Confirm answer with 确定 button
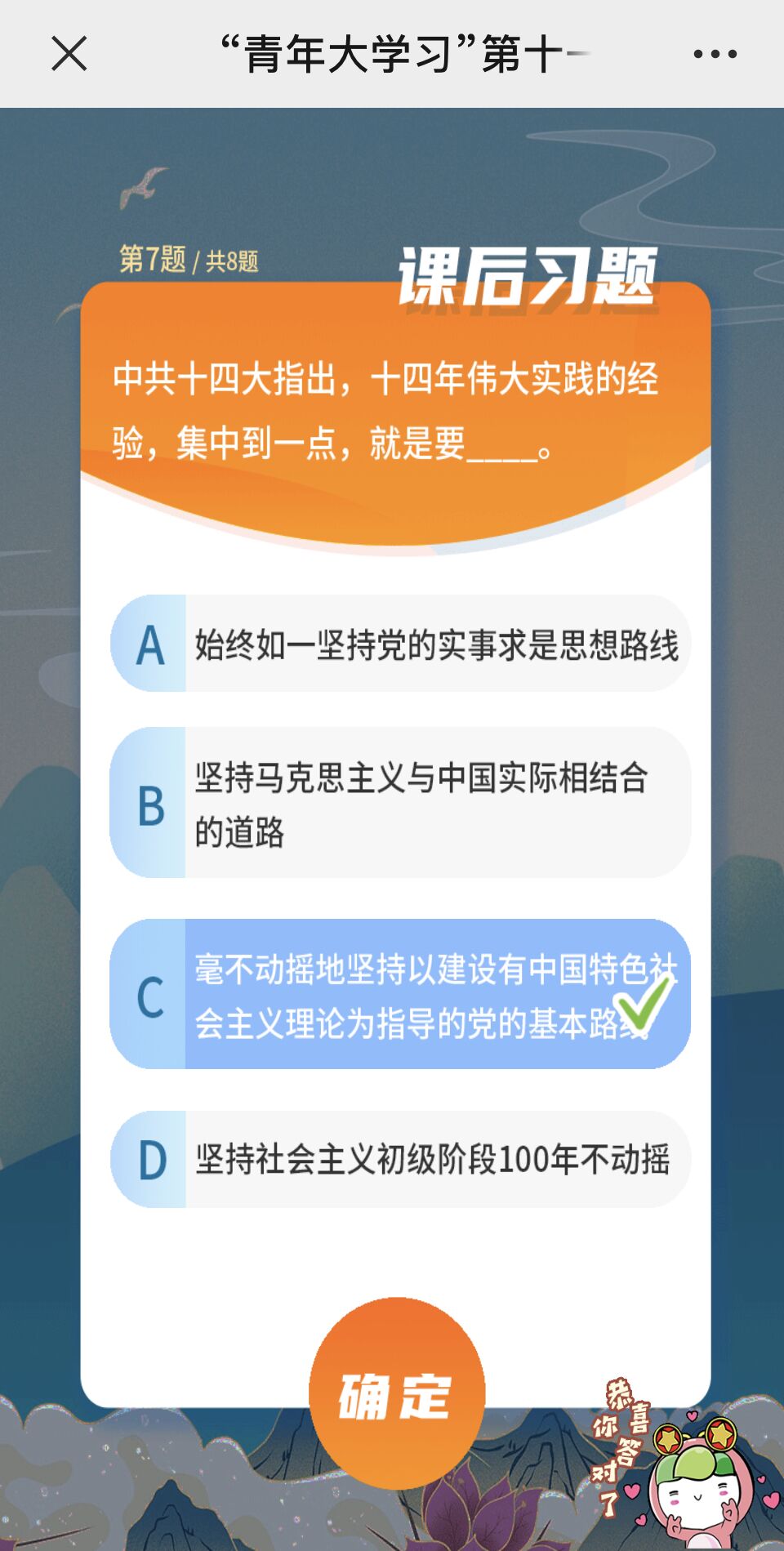This screenshot has height=1551, width=784. coord(396,1393)
